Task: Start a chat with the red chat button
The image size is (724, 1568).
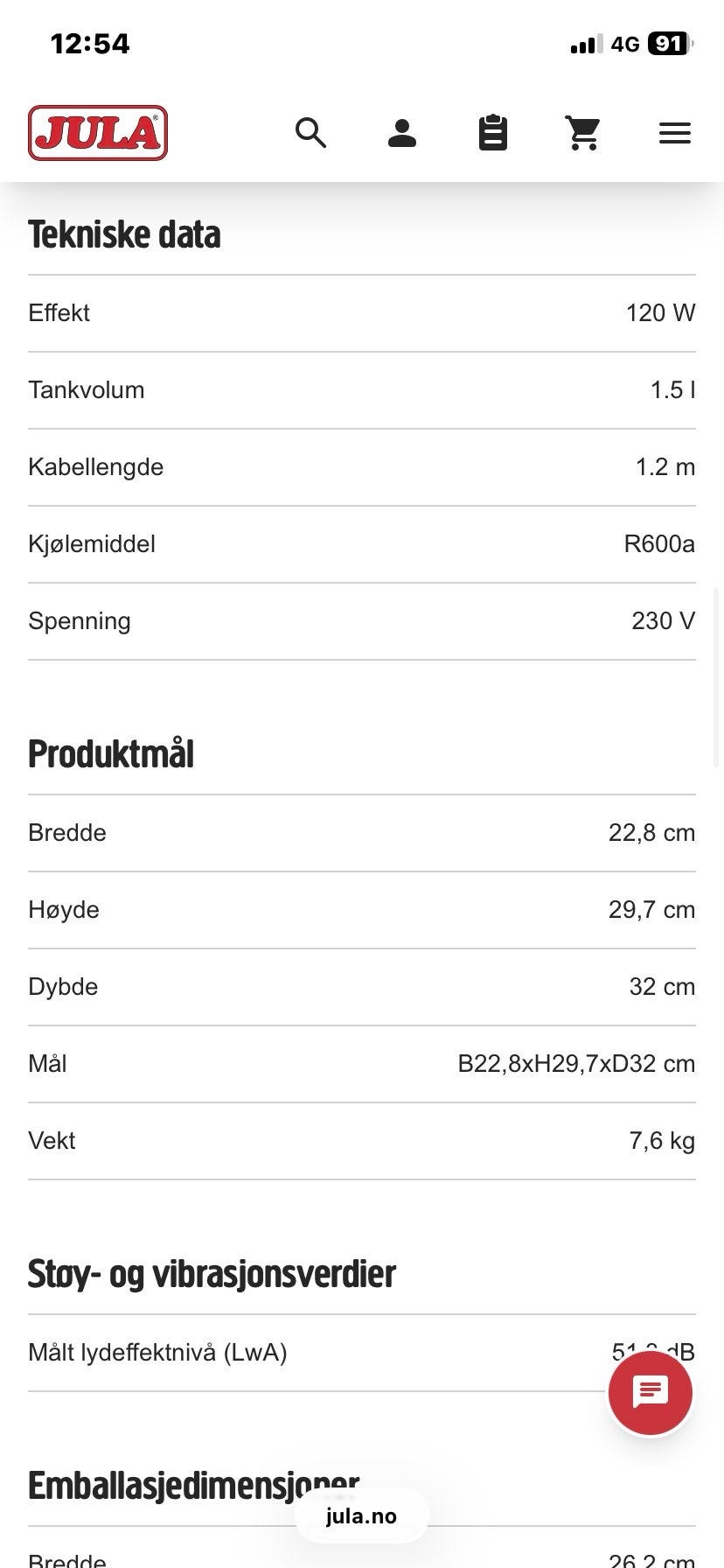Action: 651,1392
